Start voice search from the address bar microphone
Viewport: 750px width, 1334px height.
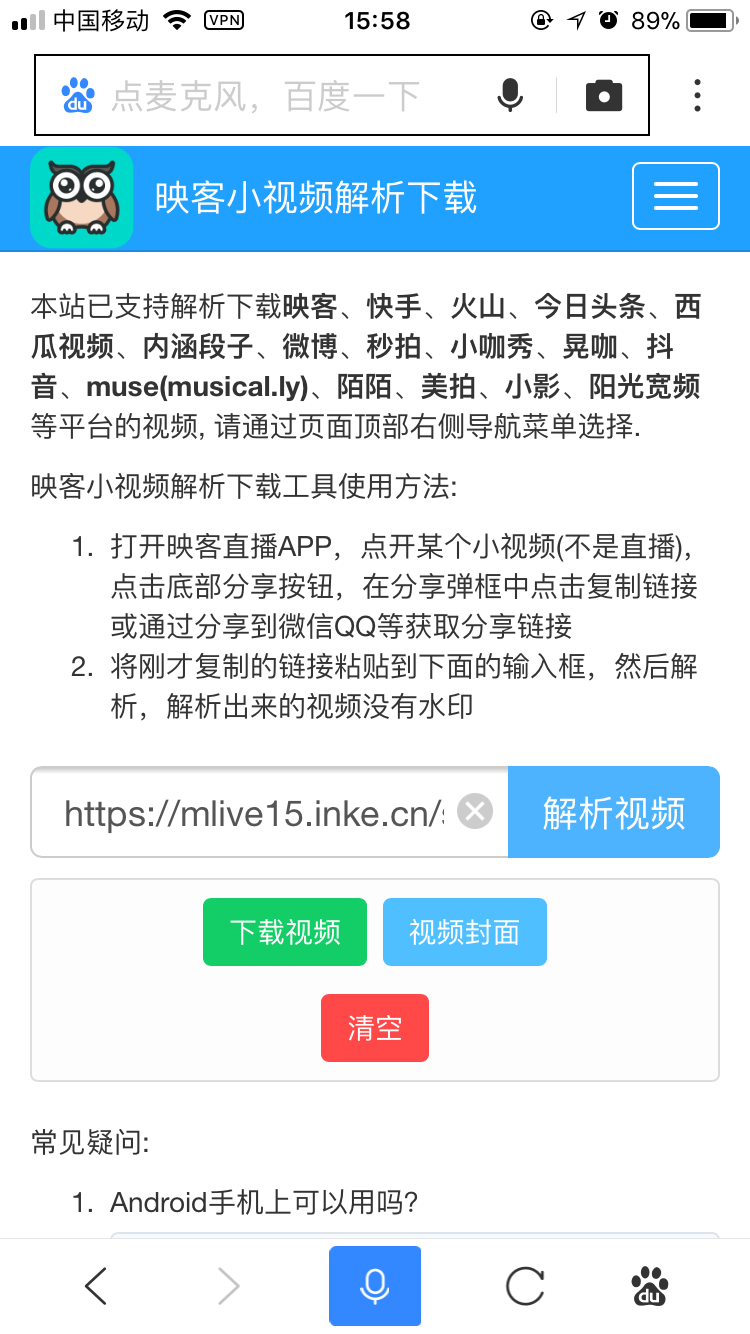tap(510, 96)
